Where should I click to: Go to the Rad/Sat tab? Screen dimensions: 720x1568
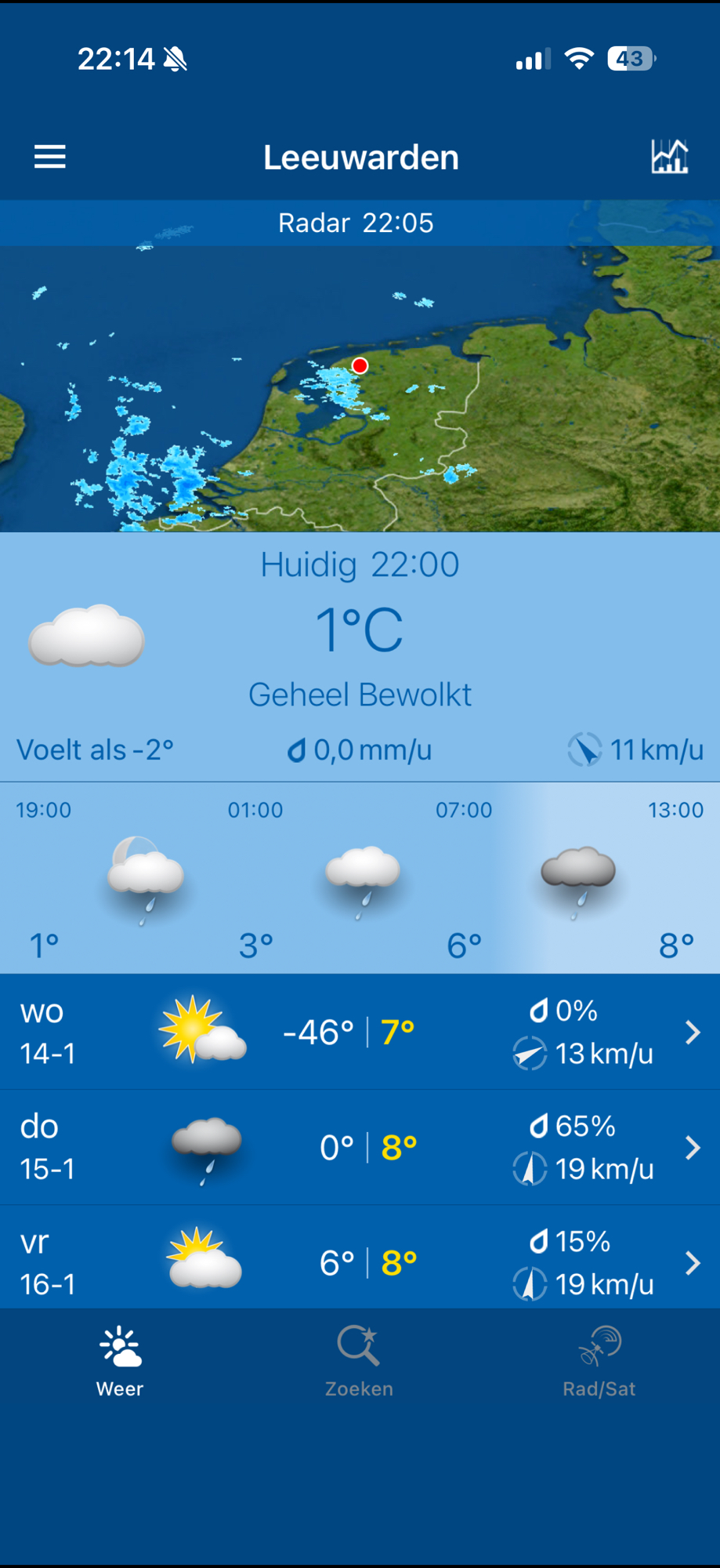599,1360
